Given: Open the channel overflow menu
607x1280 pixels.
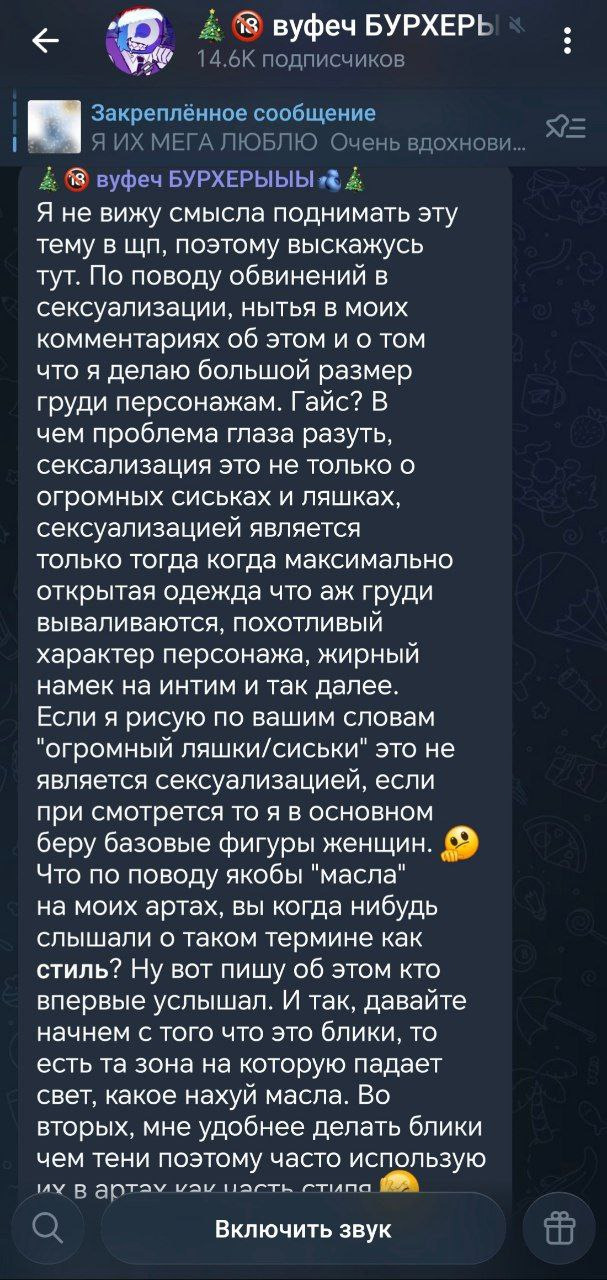Looking at the screenshot, I should (568, 41).
